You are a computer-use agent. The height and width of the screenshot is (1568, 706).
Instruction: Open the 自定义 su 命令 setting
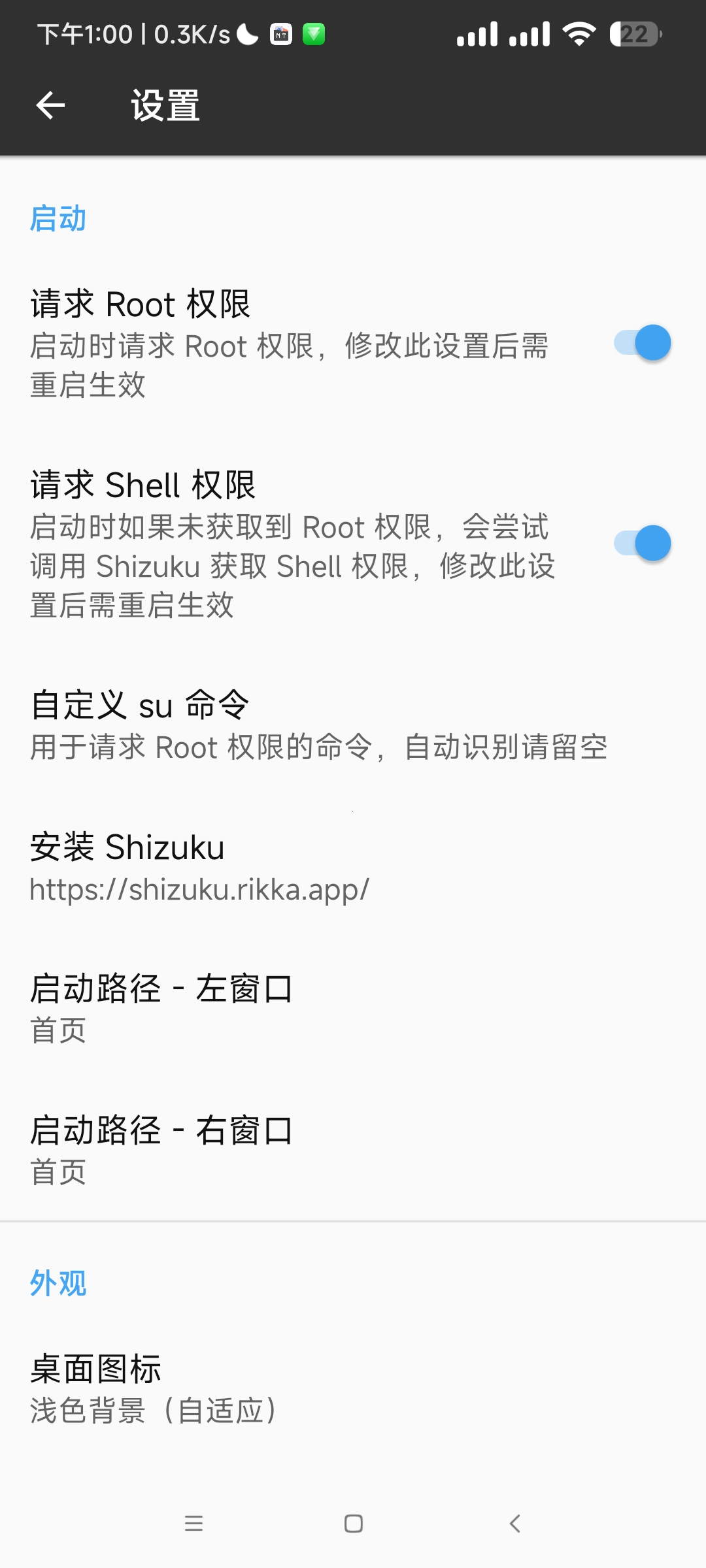319,725
